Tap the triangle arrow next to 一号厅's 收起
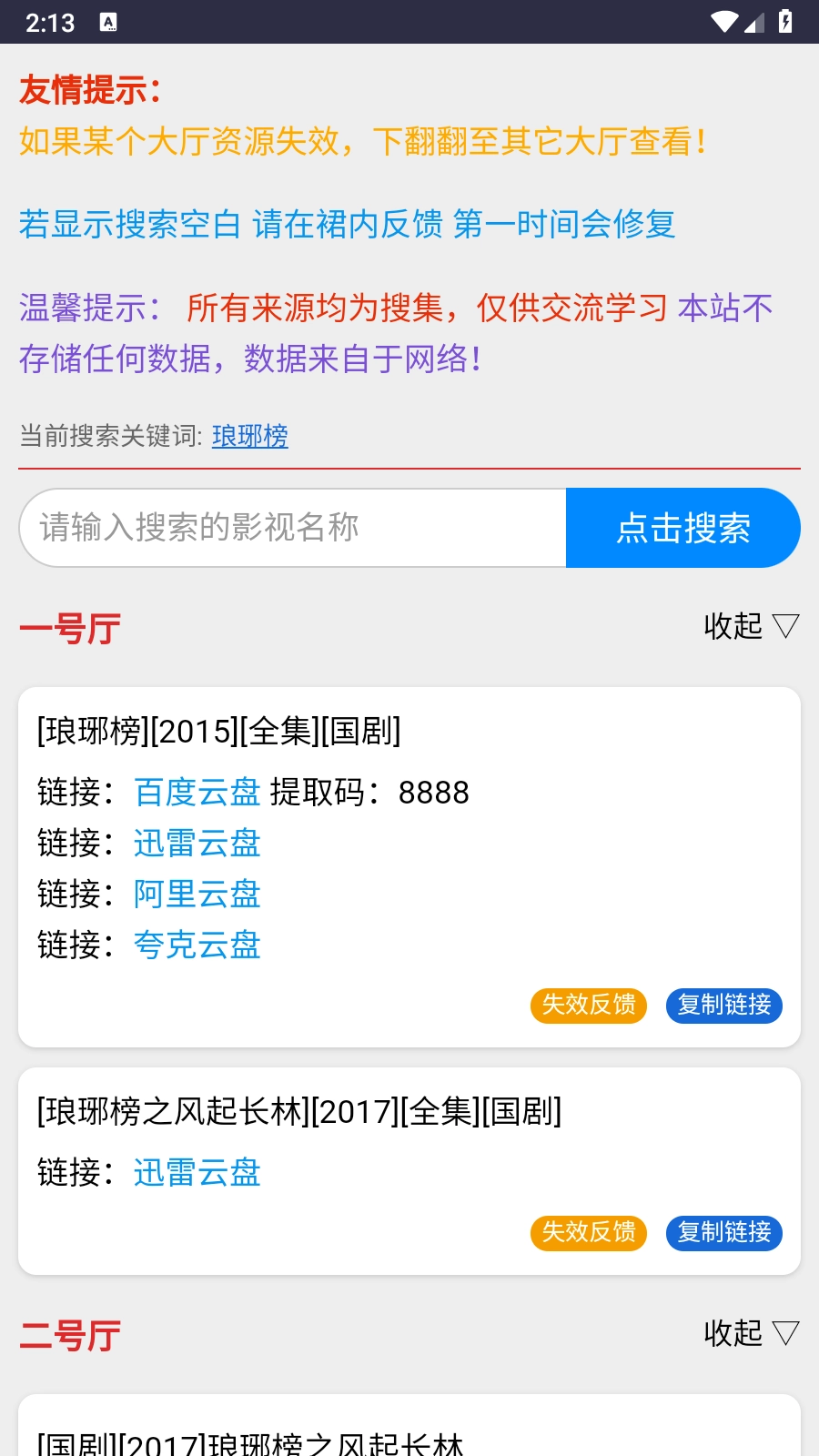 [x=785, y=627]
